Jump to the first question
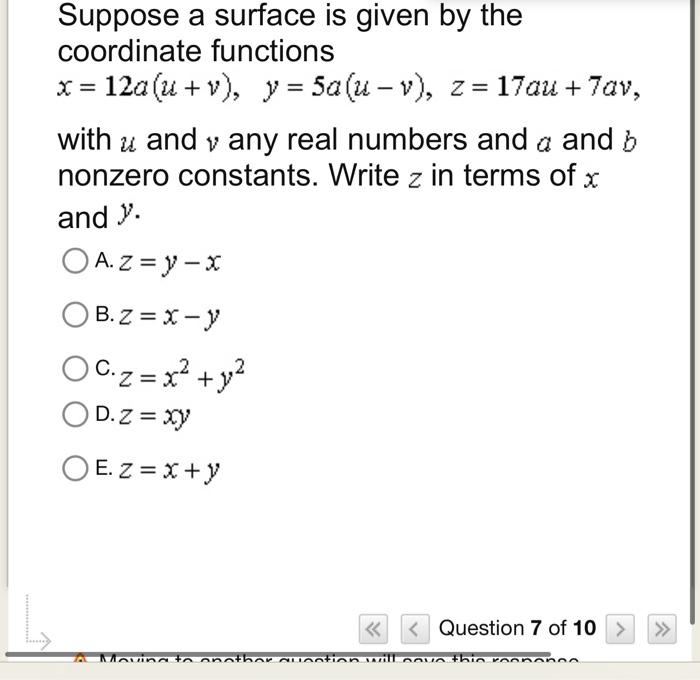The image size is (700, 680). 374,629
